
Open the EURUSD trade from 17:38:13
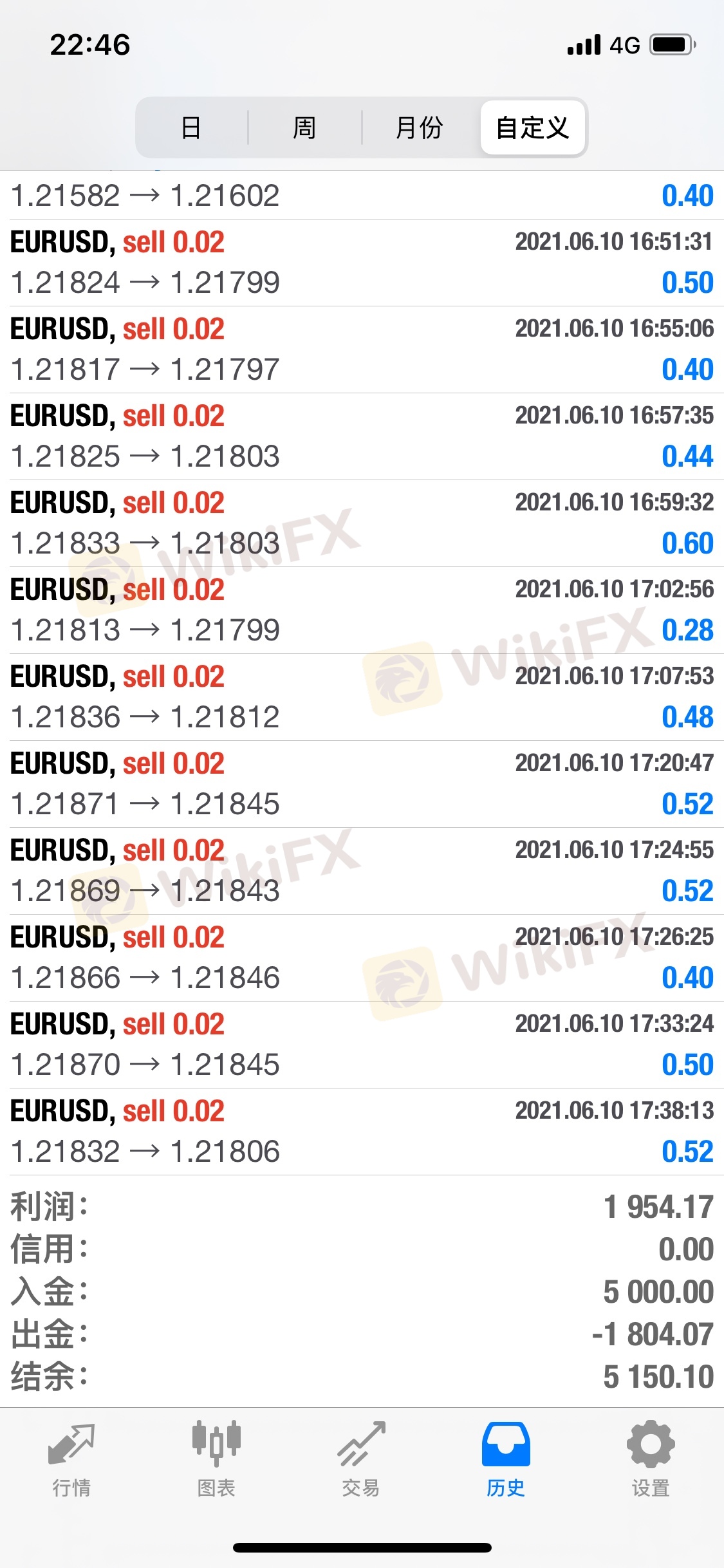tap(362, 1132)
